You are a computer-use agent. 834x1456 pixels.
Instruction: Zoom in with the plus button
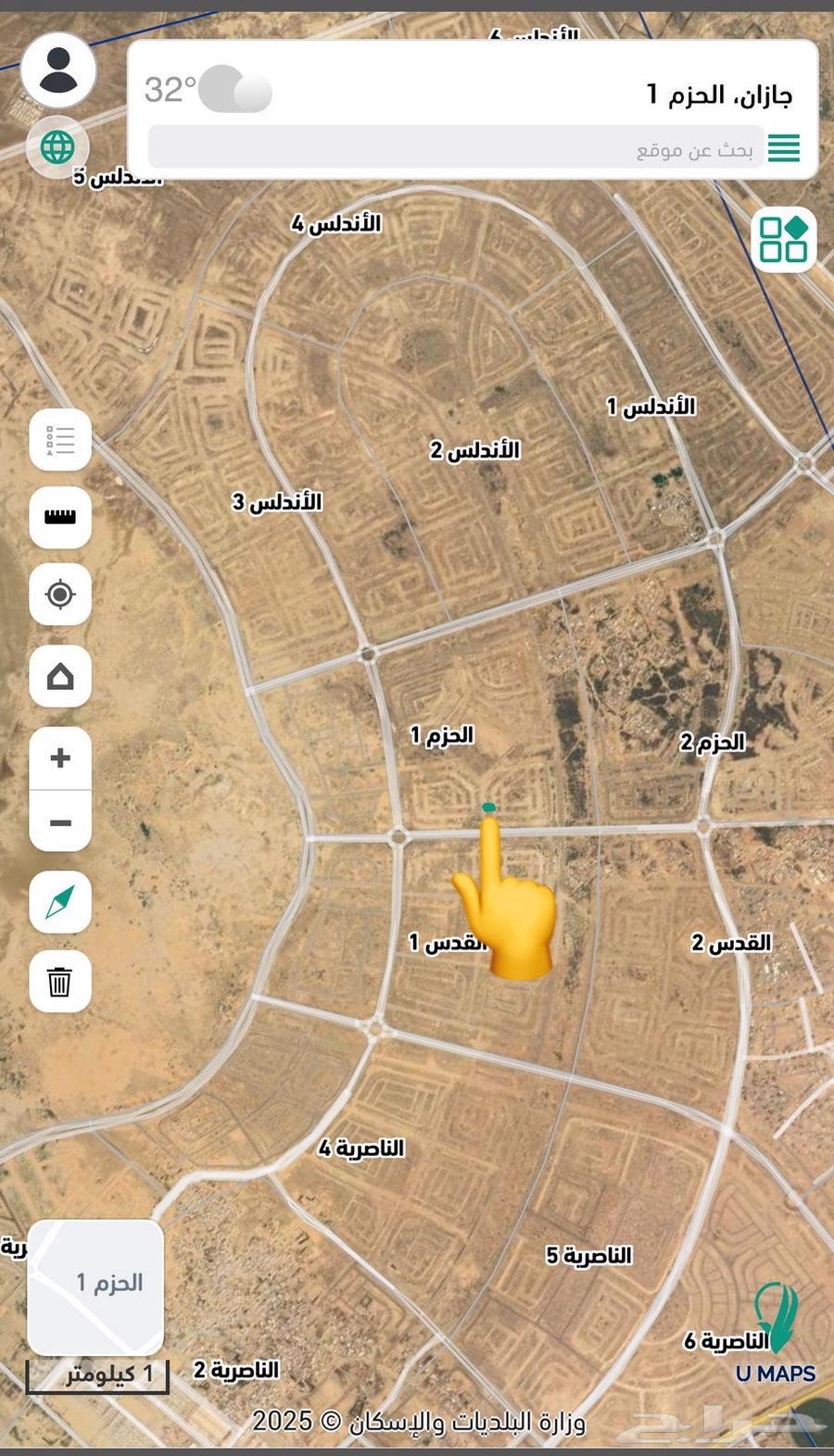tap(59, 757)
